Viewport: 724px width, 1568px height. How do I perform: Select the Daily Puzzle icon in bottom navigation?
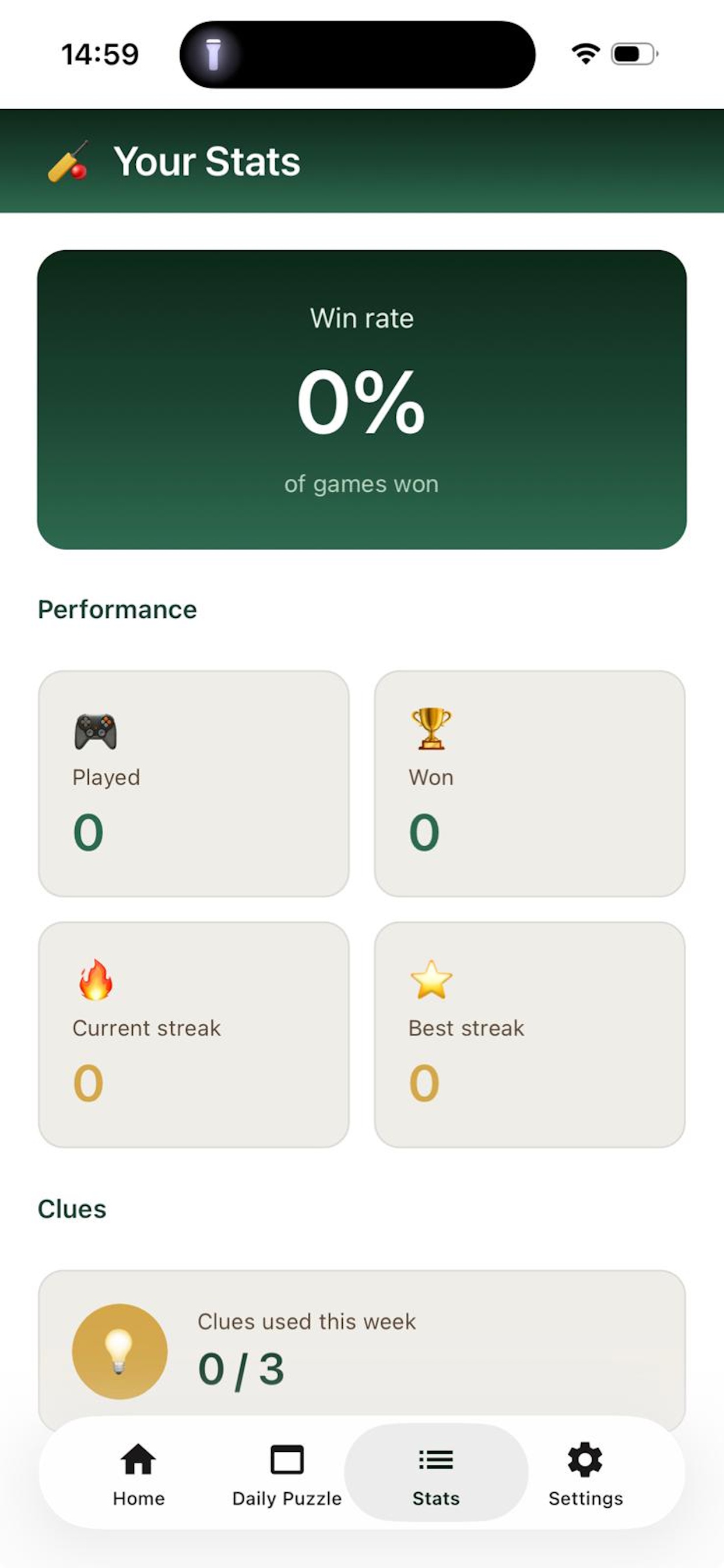tap(287, 1460)
